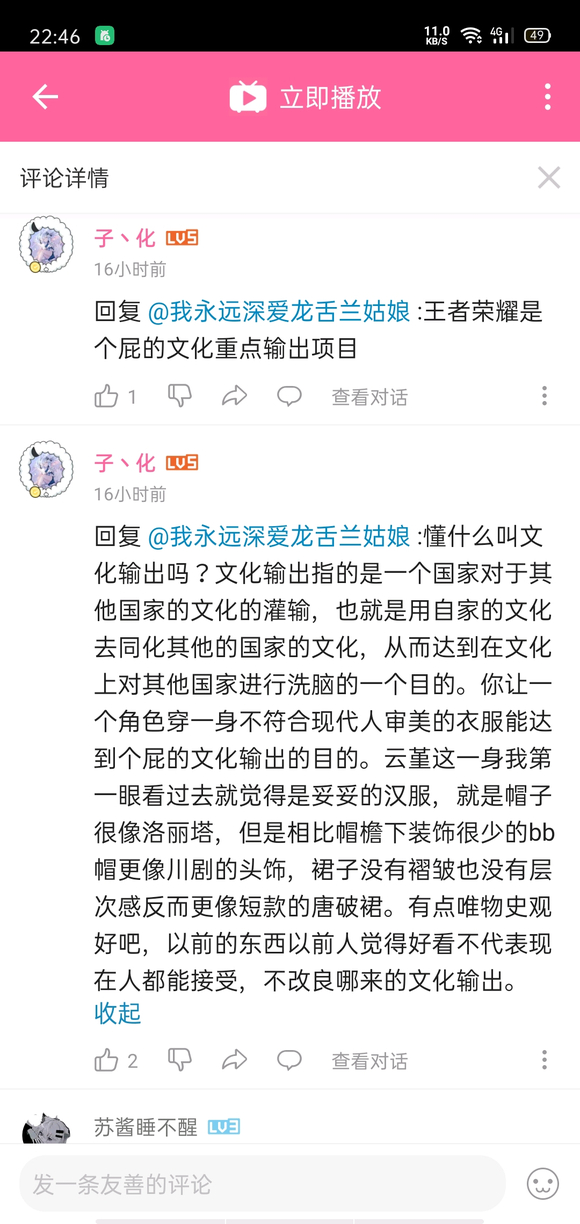Dislike the comment about 王者荣耀
The width and height of the screenshot is (580, 1224).
pyautogui.click(x=180, y=396)
